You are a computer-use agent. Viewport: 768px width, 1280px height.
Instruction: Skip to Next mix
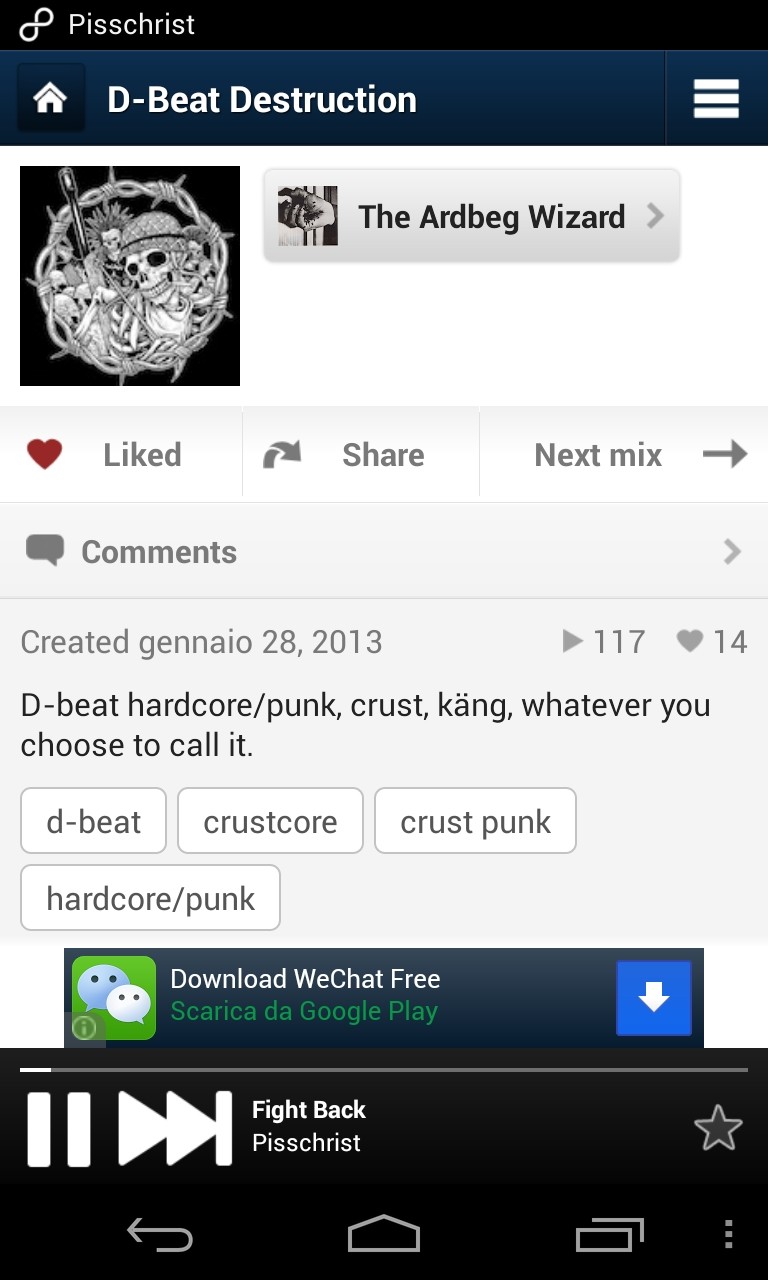(x=625, y=455)
